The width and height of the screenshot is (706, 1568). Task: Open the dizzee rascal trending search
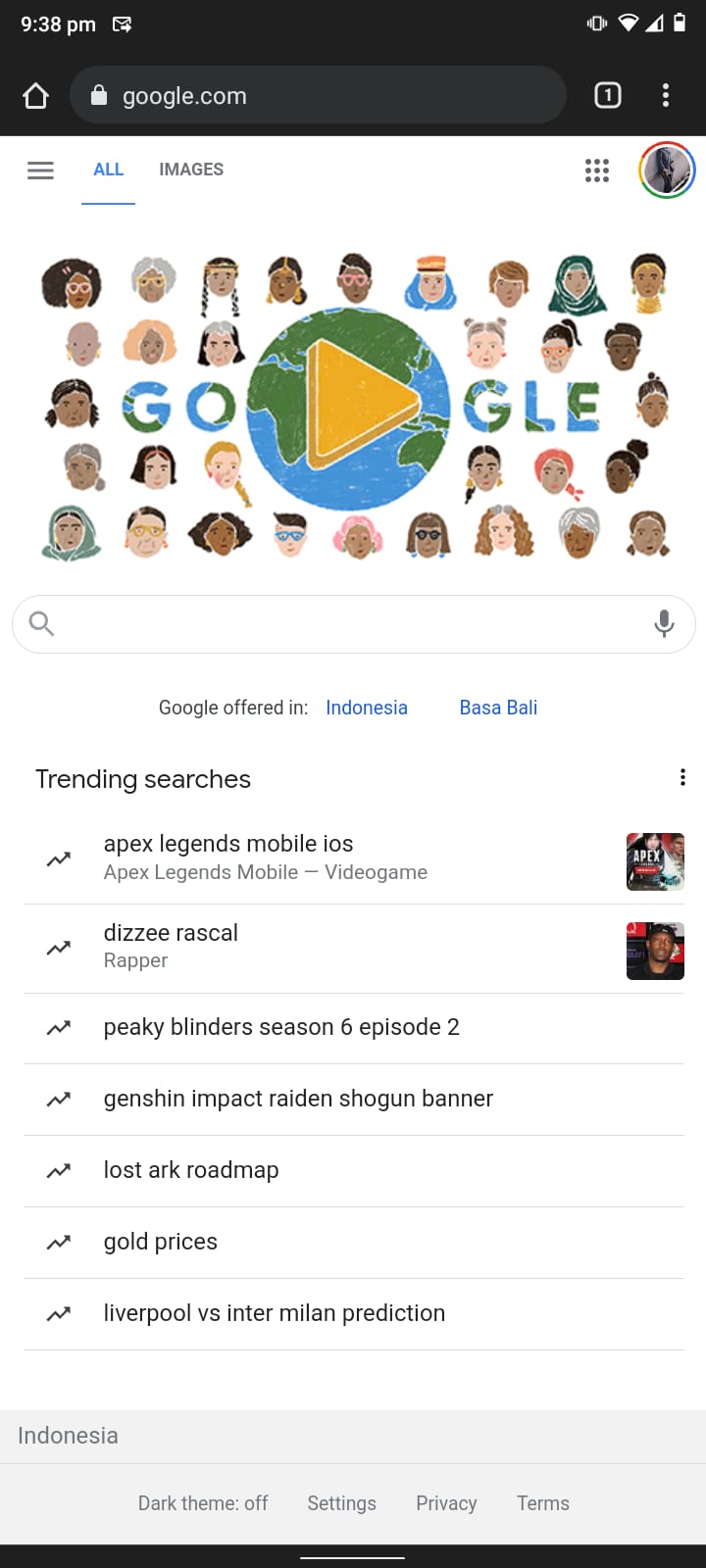[172, 933]
